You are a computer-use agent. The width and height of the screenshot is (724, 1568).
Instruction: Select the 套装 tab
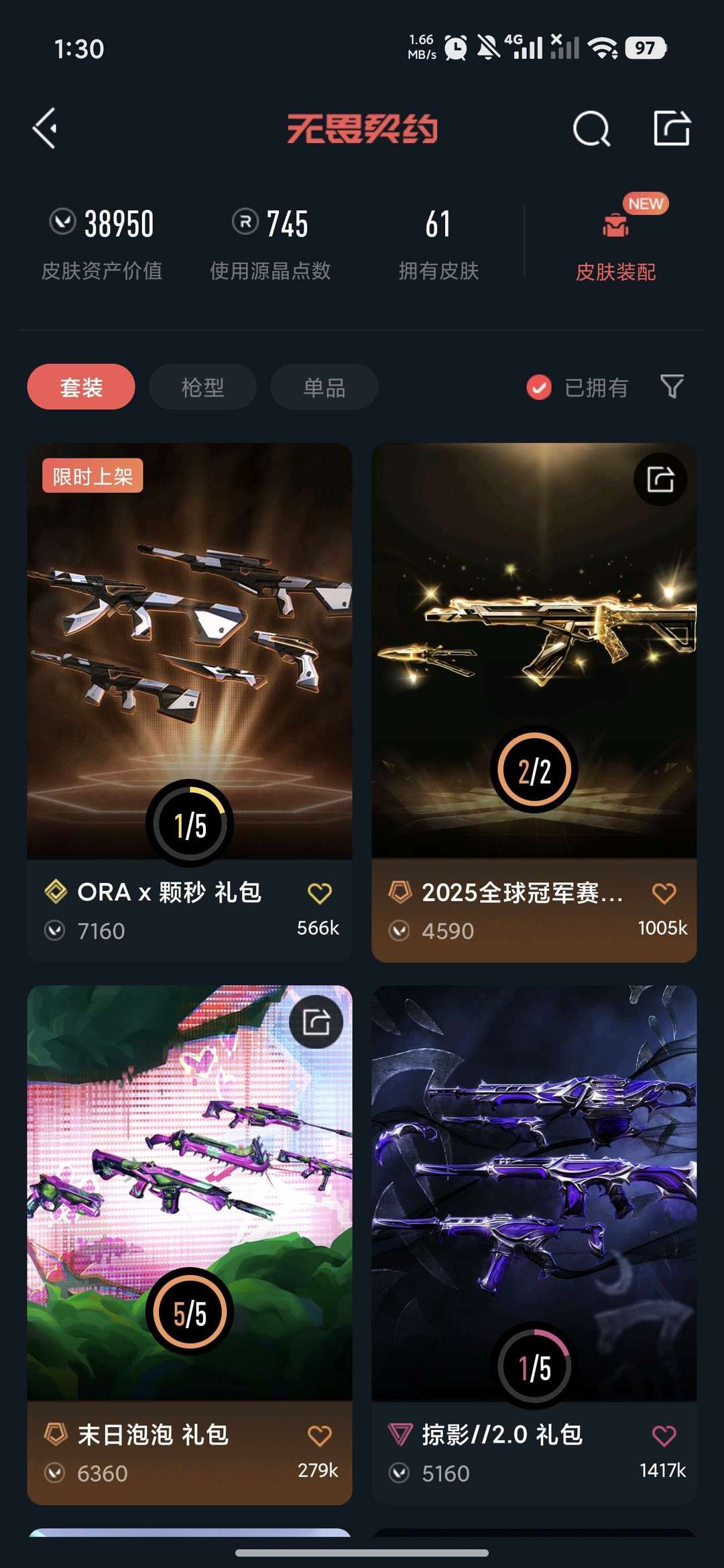pos(81,387)
